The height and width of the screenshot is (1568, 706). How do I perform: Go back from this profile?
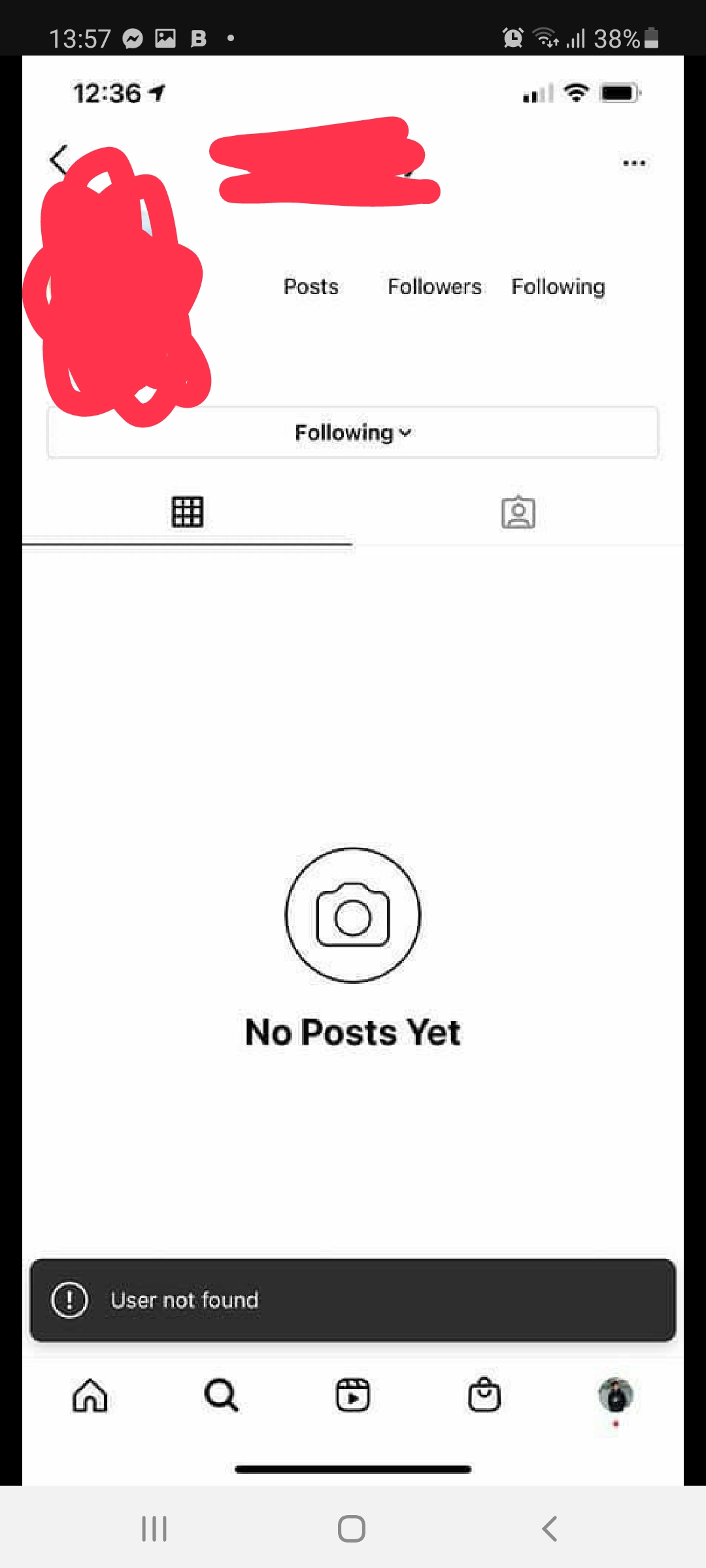coord(59,159)
